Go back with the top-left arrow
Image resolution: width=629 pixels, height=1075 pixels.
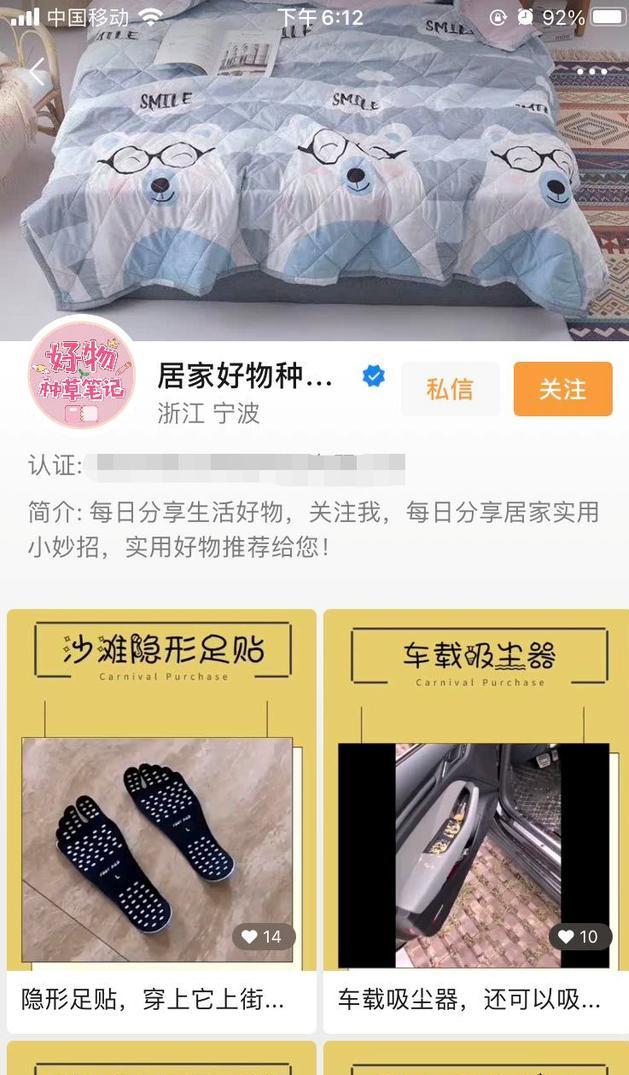click(37, 72)
